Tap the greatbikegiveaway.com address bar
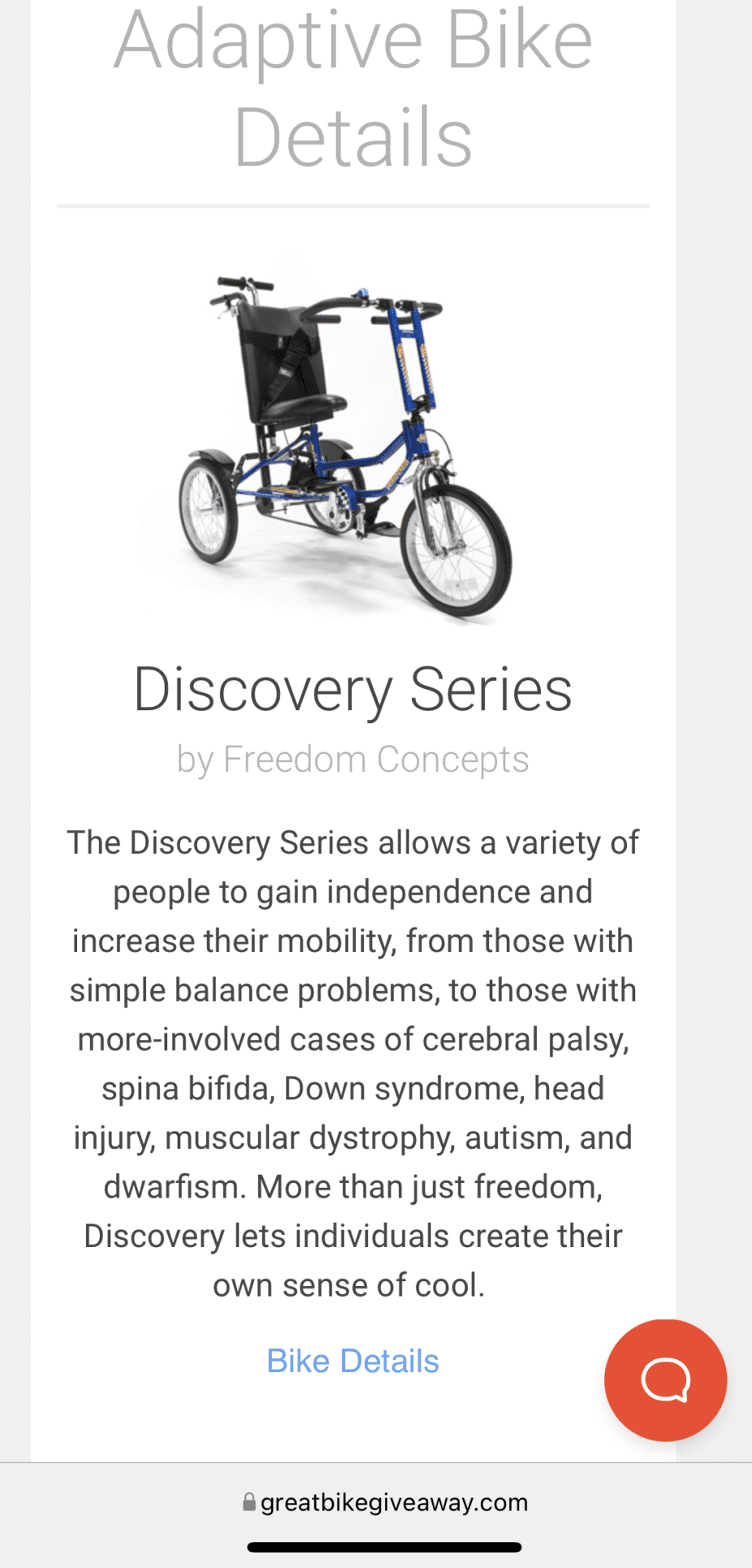 click(x=385, y=1502)
